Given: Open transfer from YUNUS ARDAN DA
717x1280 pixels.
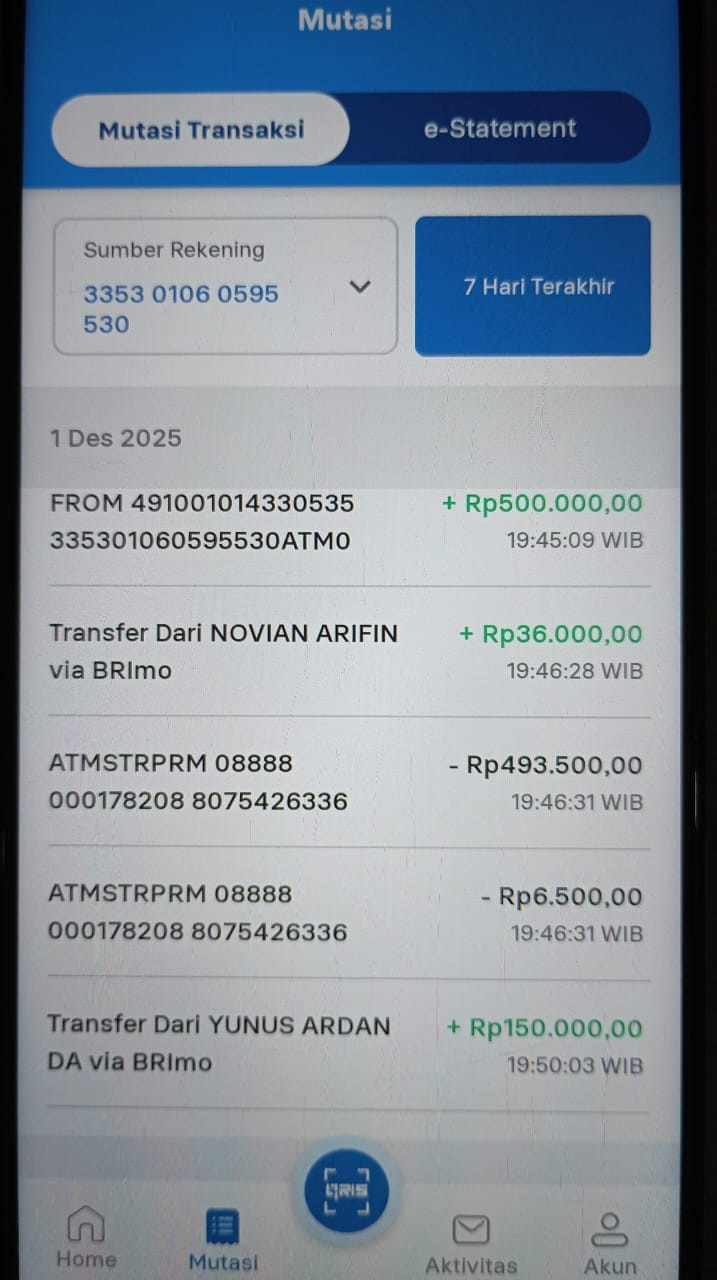Looking at the screenshot, I should point(347,1044).
